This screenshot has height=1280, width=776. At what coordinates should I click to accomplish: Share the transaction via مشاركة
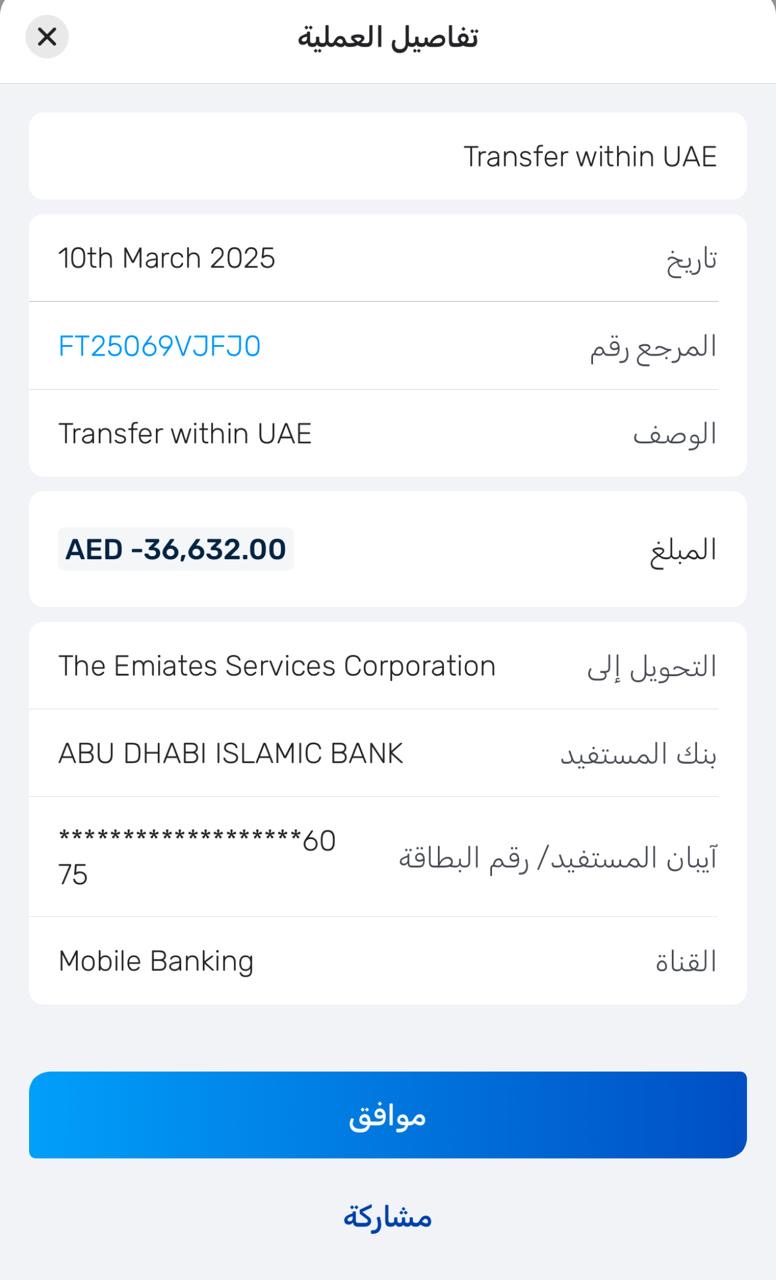point(388,1217)
